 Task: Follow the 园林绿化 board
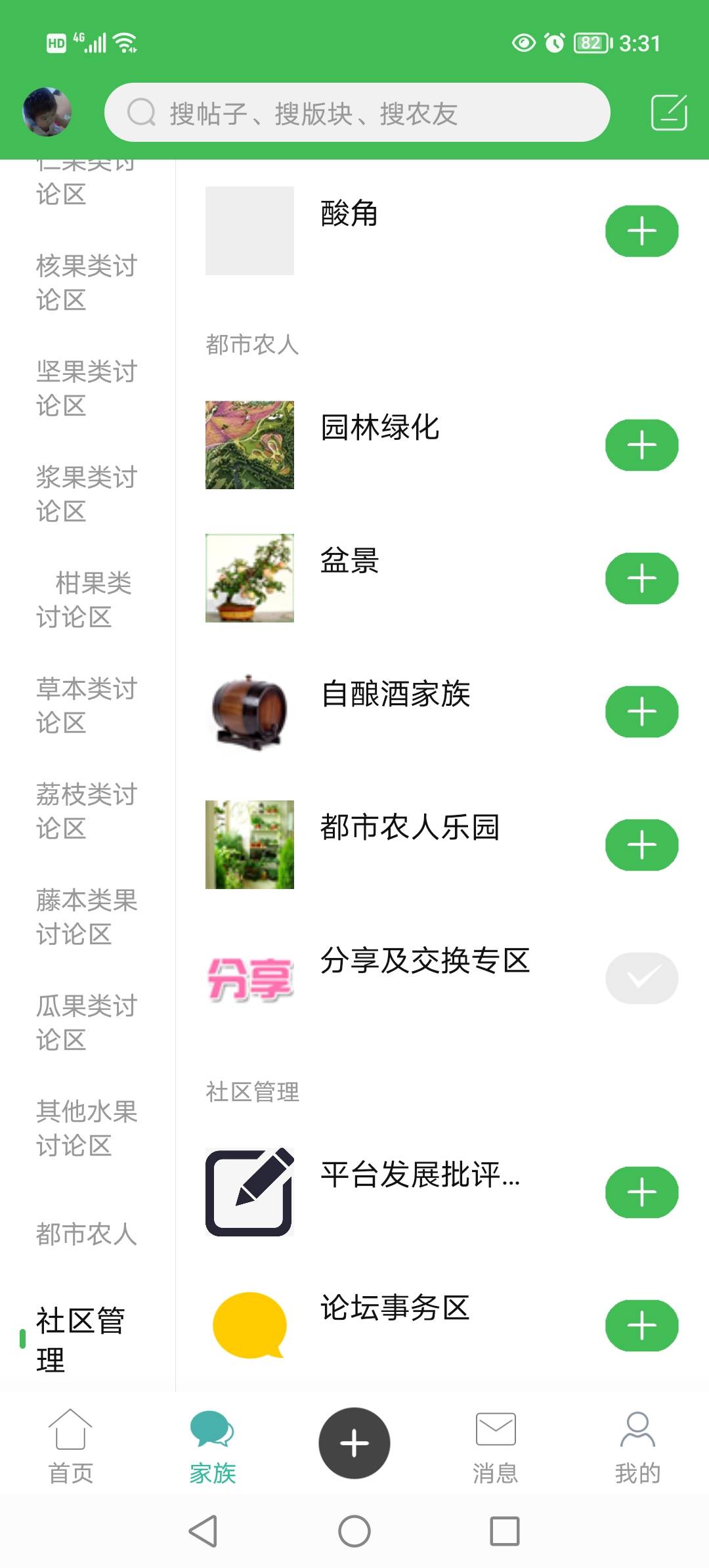click(641, 445)
